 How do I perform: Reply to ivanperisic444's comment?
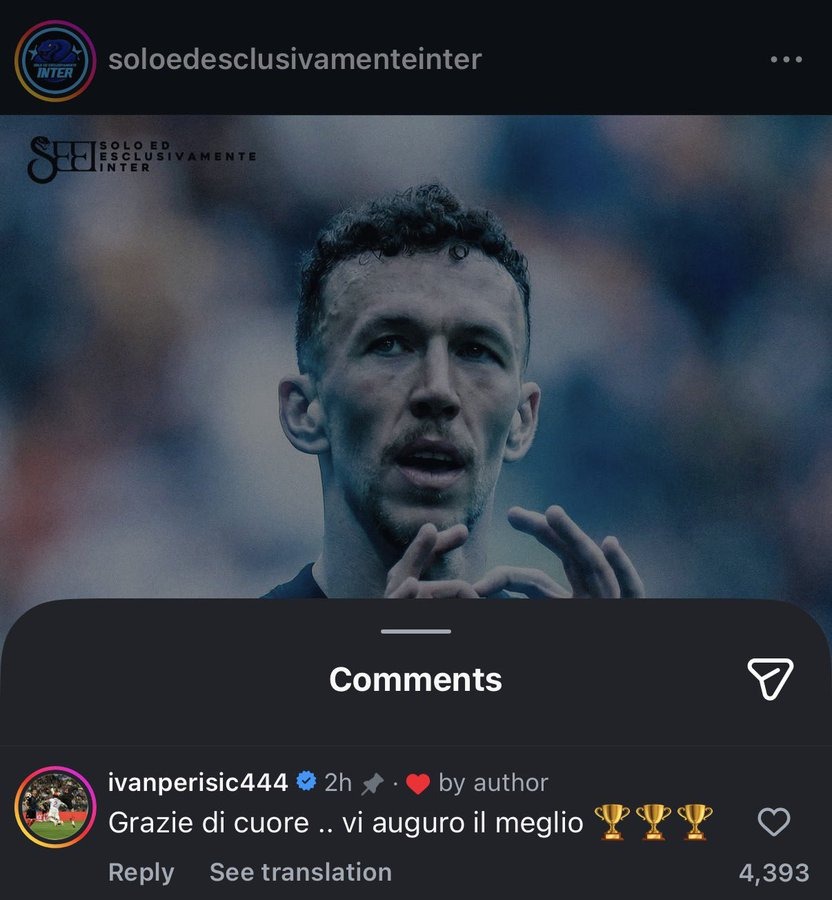[x=140, y=871]
